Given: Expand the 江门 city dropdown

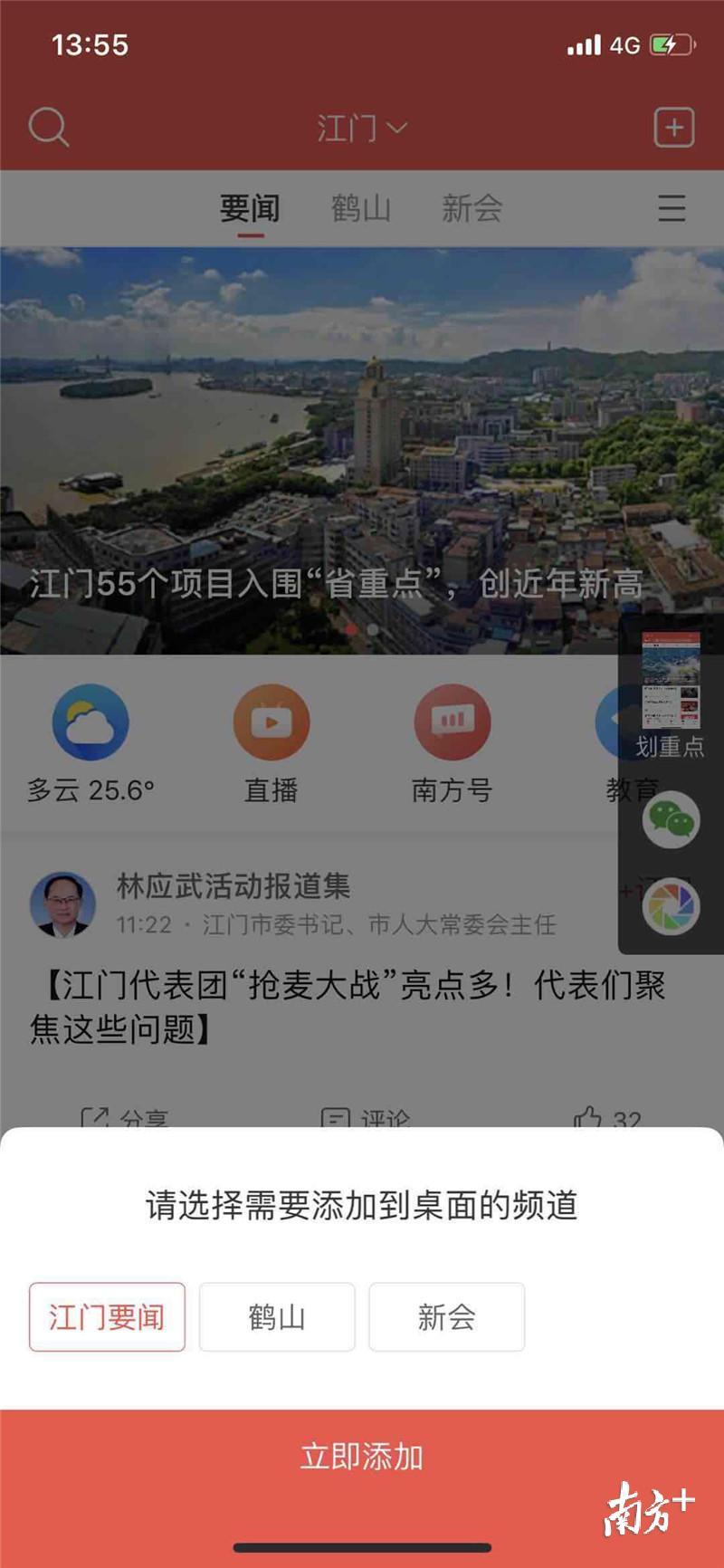Looking at the screenshot, I should pyautogui.click(x=361, y=128).
